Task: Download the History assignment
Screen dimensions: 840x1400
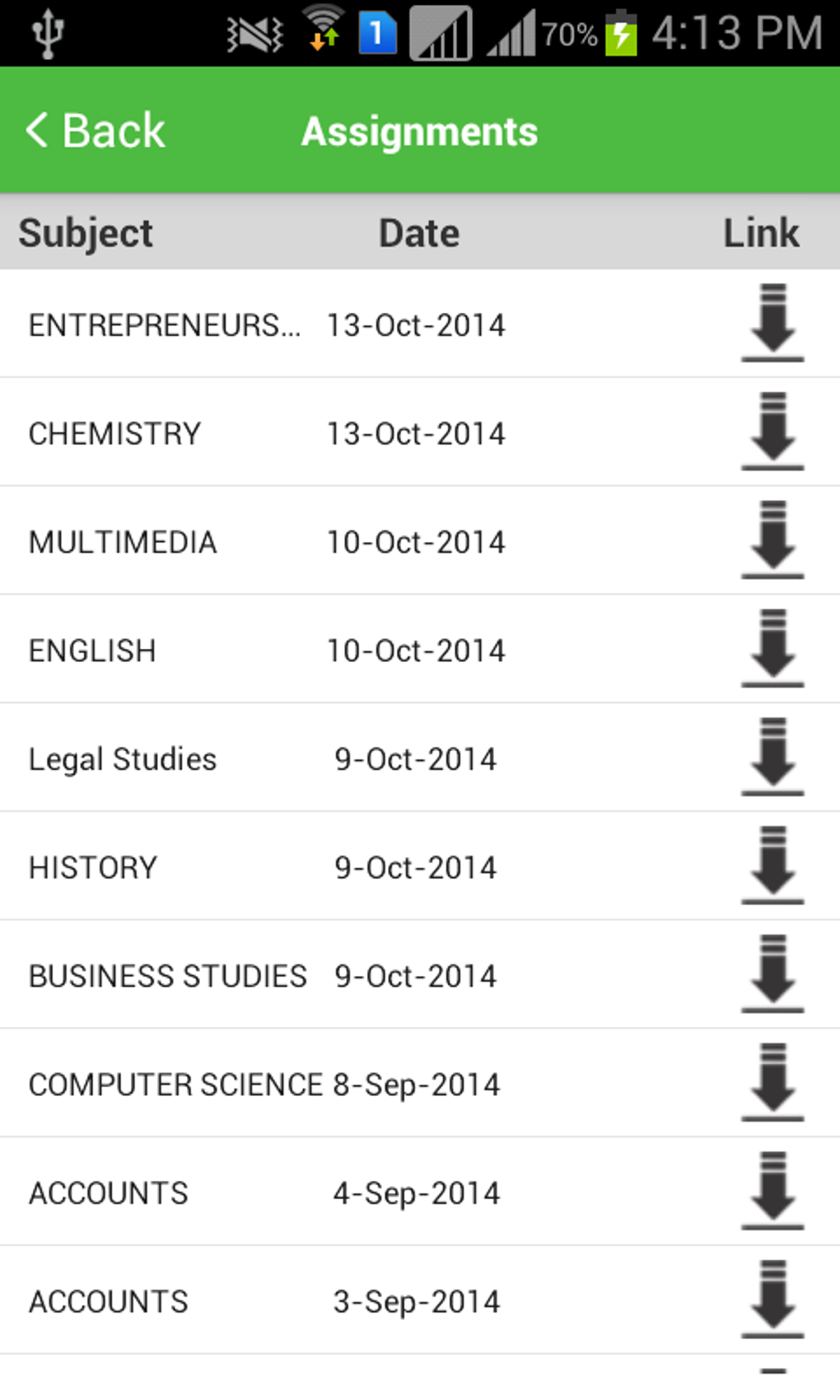Action: coord(772,866)
